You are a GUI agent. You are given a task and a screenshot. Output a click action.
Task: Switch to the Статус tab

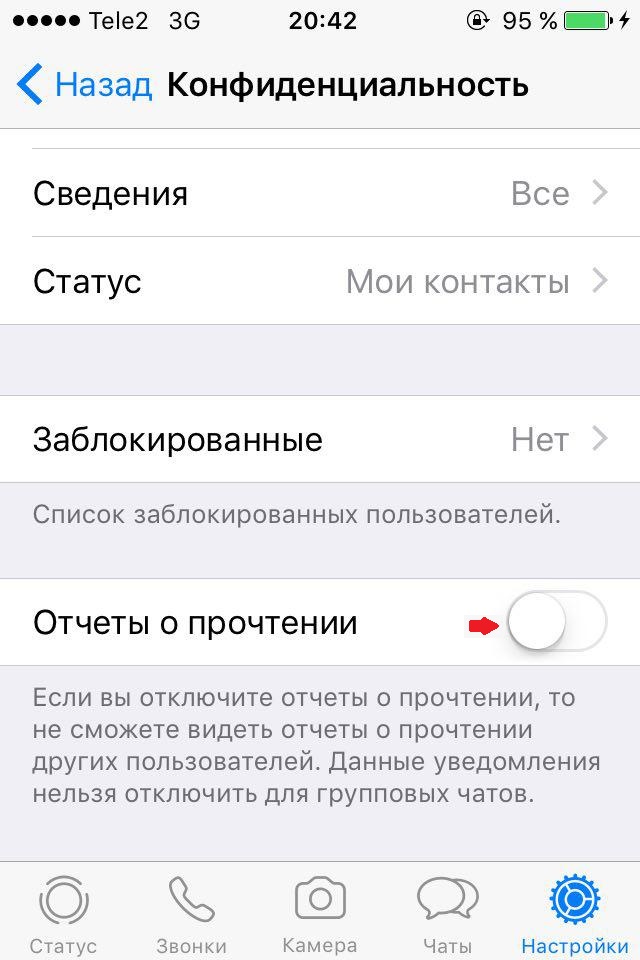(63, 914)
